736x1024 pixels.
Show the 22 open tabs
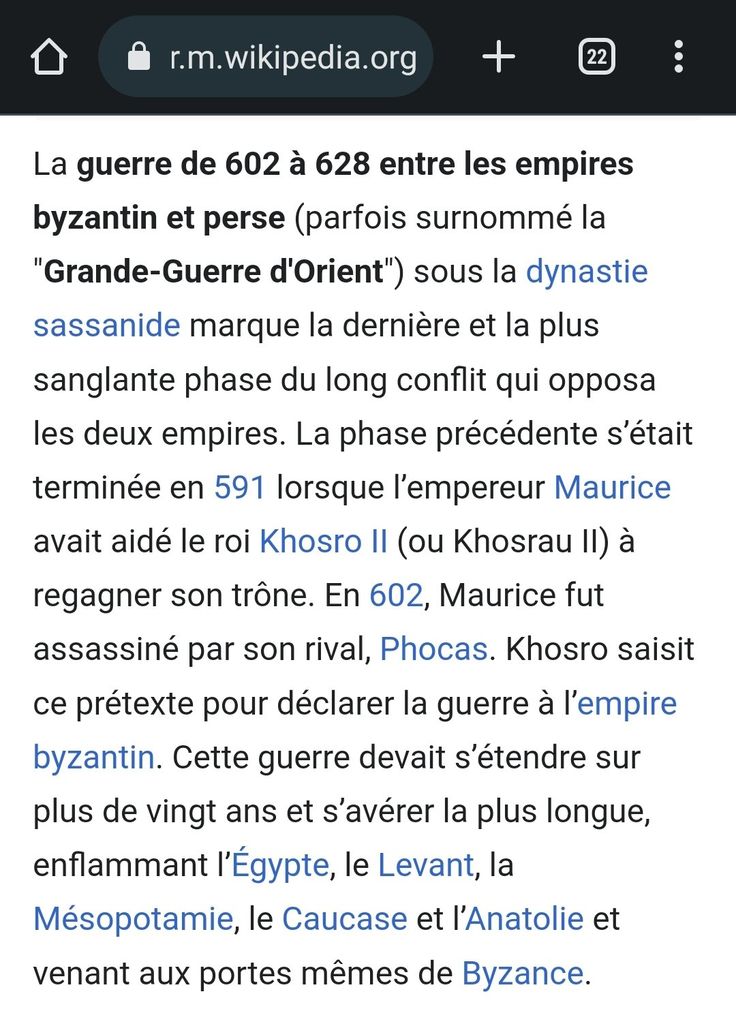[x=596, y=57]
